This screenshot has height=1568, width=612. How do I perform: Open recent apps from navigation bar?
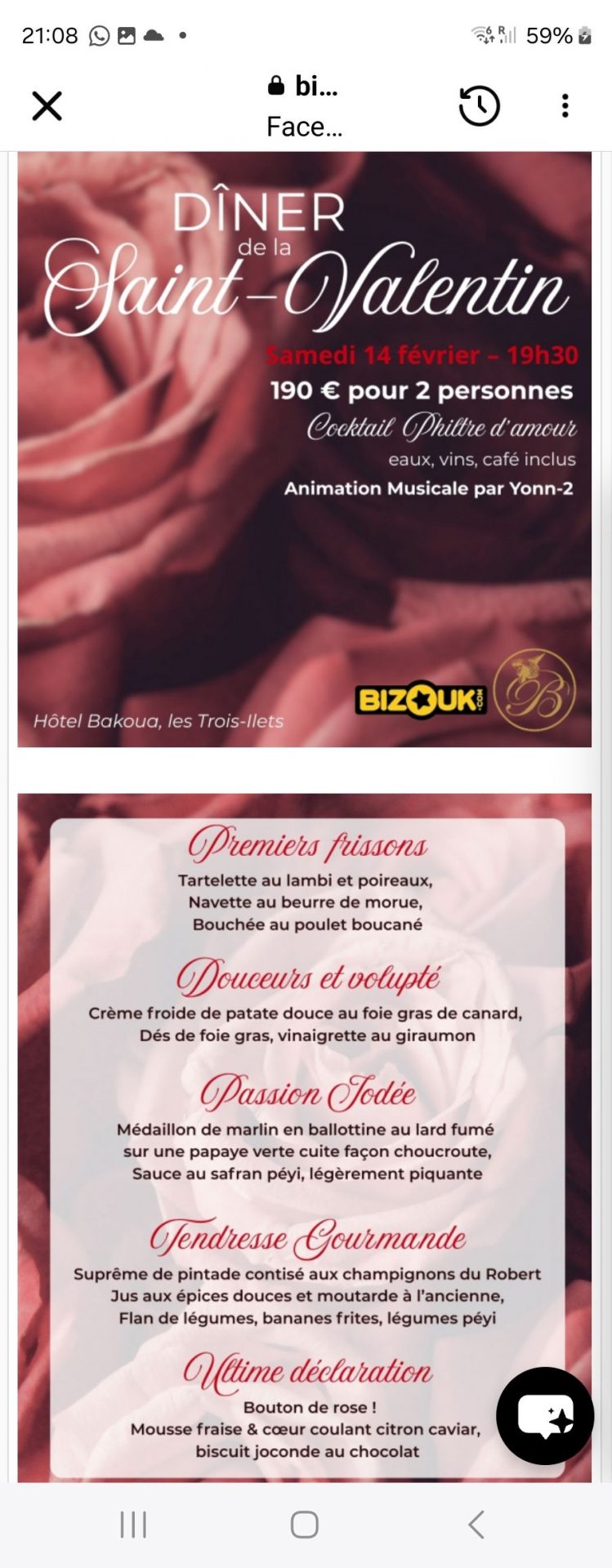[133, 1524]
